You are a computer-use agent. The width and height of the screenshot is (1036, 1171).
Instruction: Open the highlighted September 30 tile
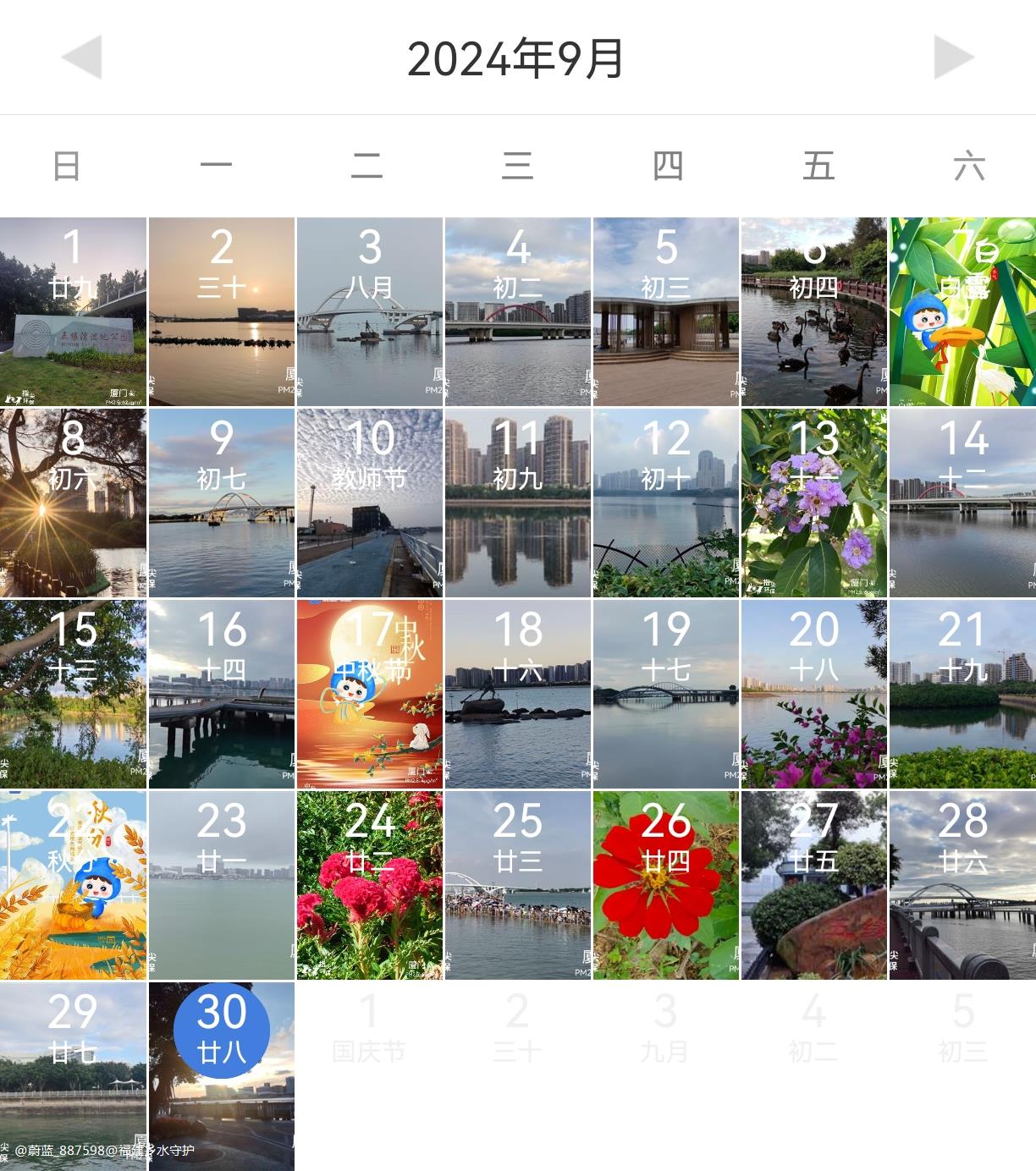point(222,1076)
